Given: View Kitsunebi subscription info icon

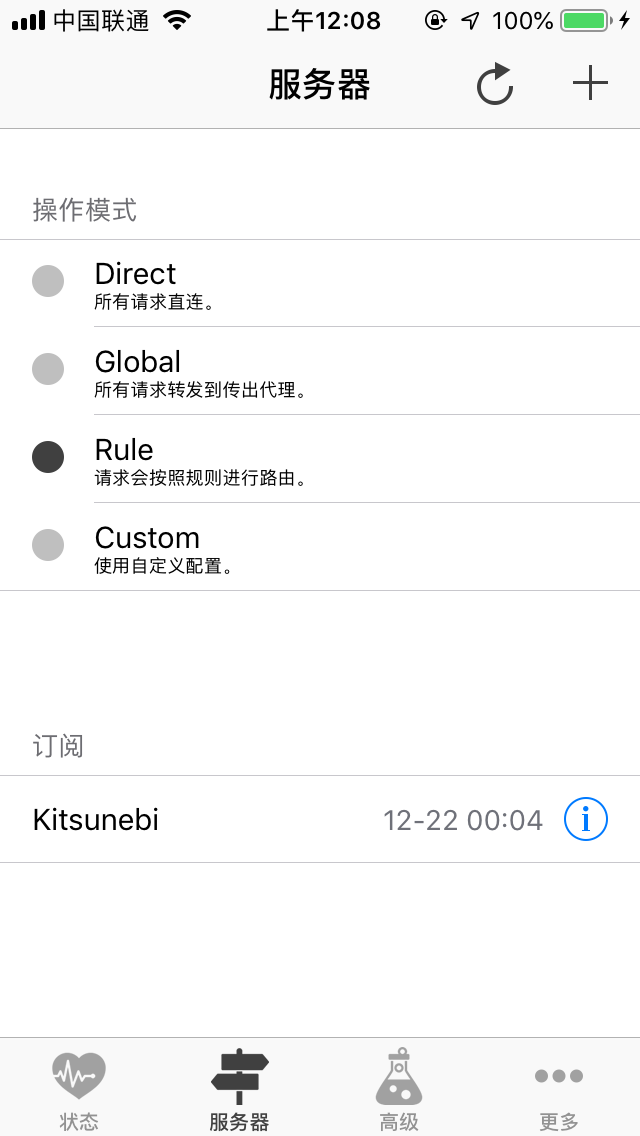Looking at the screenshot, I should [x=586, y=820].
